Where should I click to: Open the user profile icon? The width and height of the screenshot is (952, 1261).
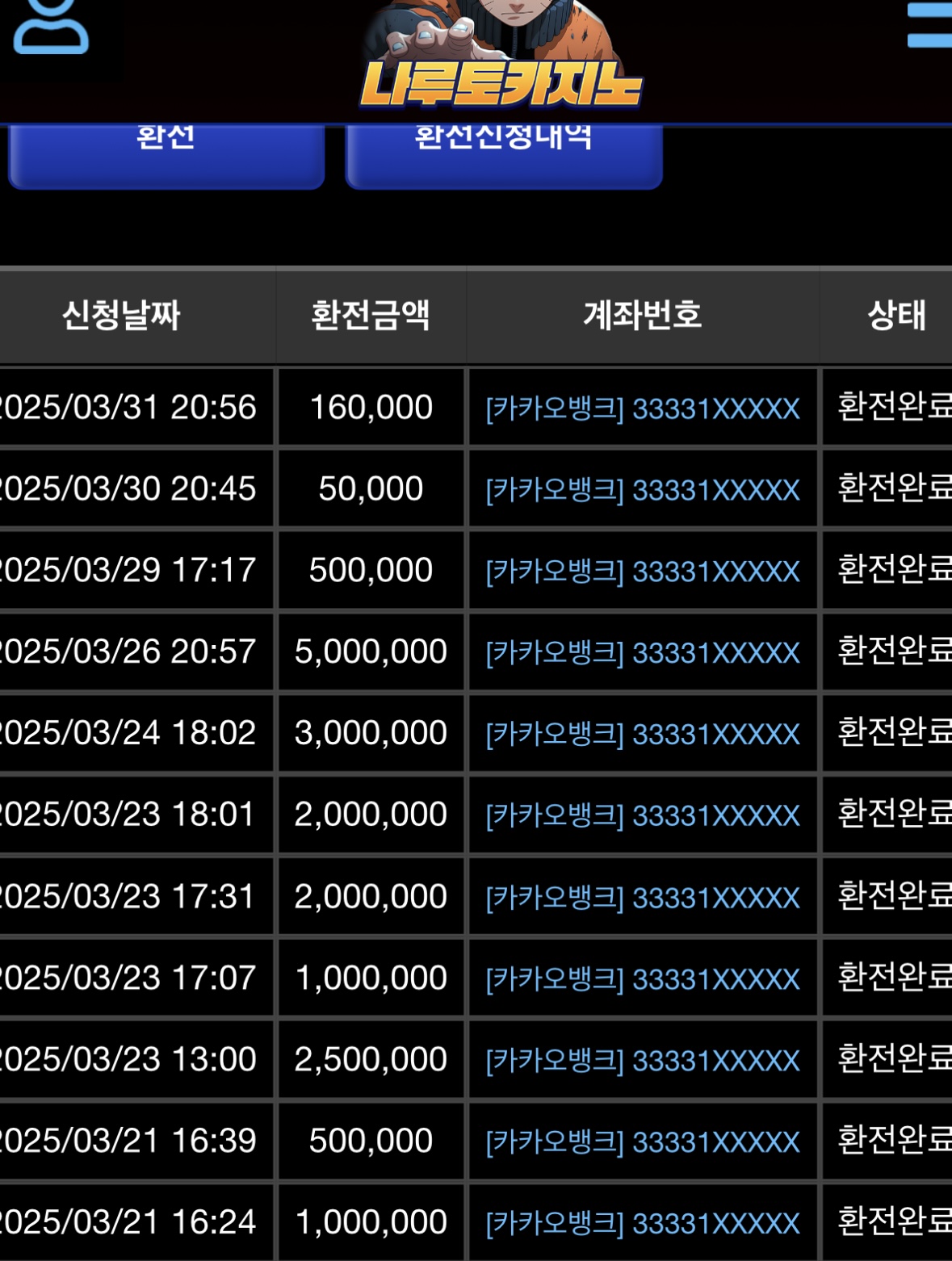click(x=51, y=27)
